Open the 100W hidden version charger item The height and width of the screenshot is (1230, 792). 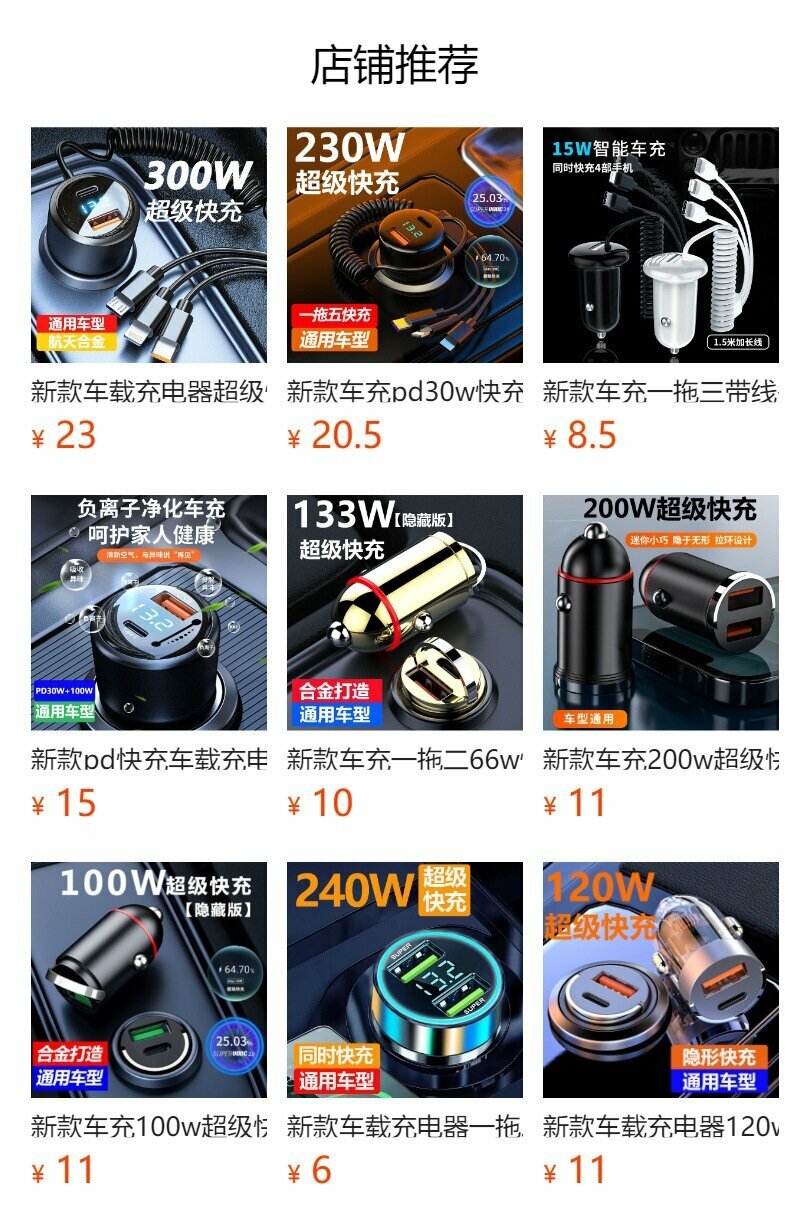pos(149,980)
